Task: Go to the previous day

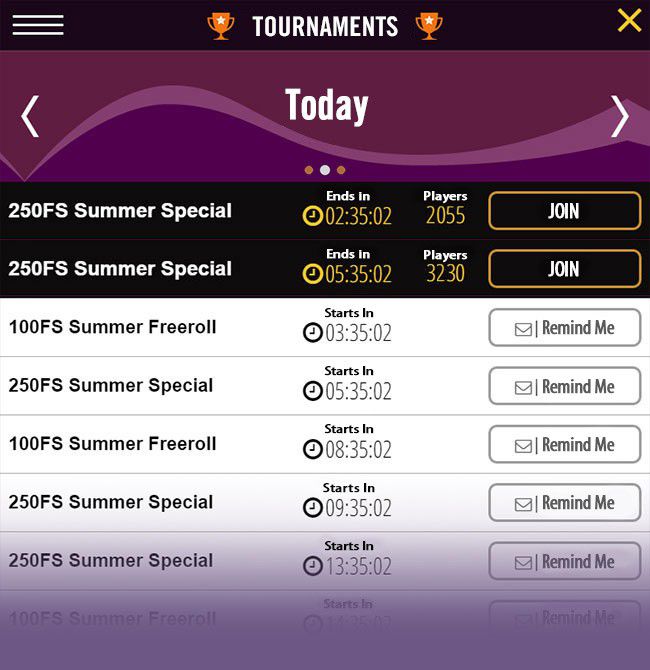Action: [x=30, y=116]
